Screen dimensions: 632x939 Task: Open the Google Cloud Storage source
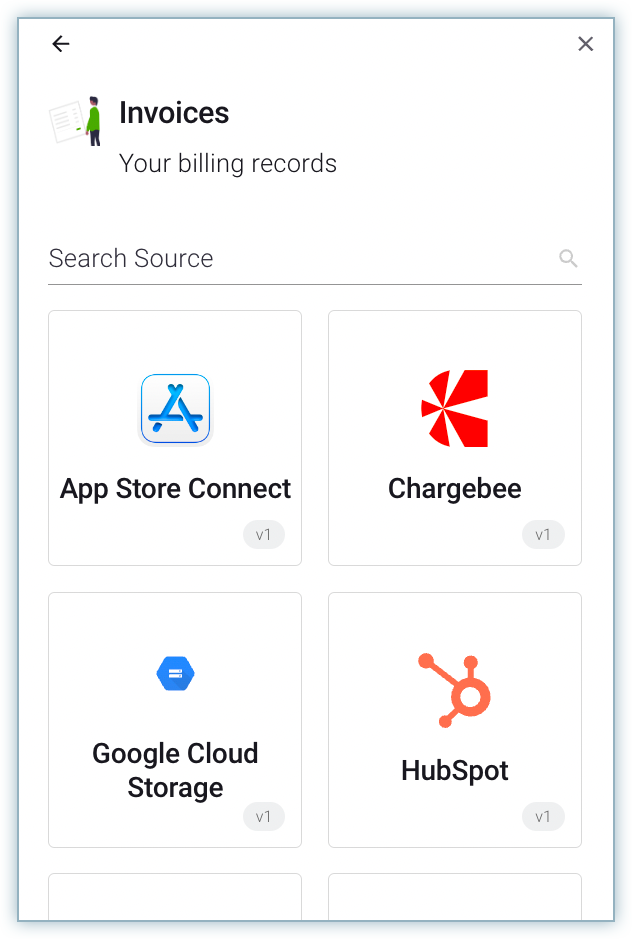click(175, 720)
